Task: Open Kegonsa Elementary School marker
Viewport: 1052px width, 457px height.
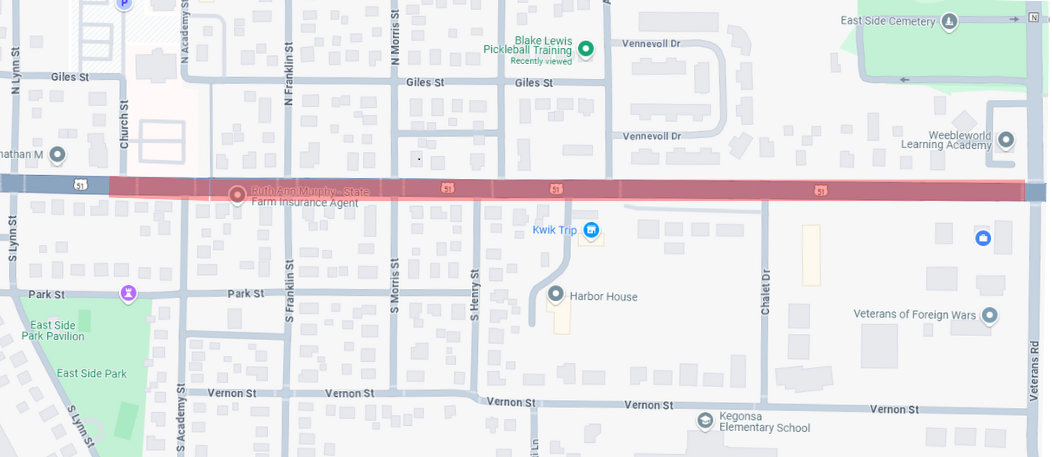Action: pyautogui.click(x=706, y=420)
